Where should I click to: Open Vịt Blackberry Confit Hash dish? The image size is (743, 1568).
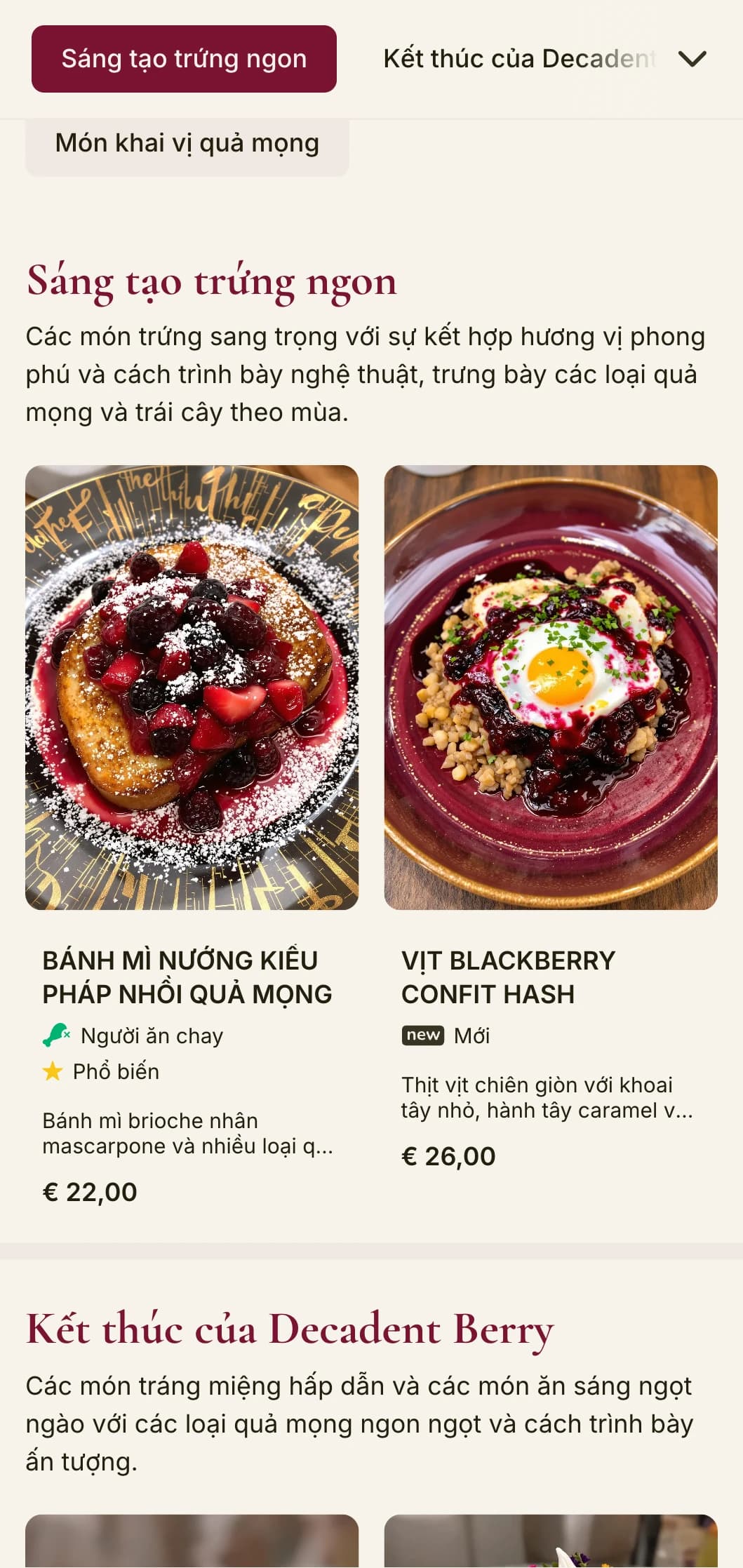pos(550,688)
